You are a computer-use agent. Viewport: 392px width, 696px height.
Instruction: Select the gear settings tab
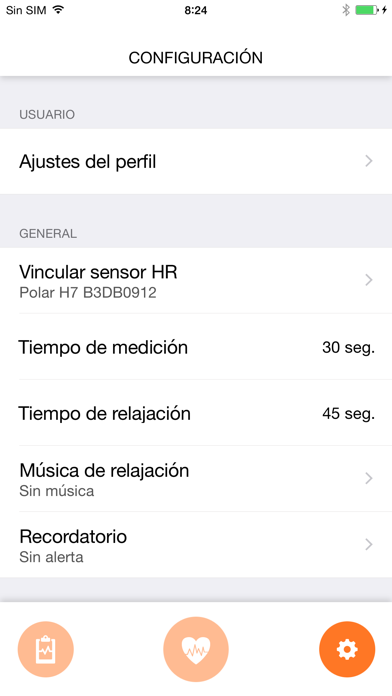[x=347, y=649]
